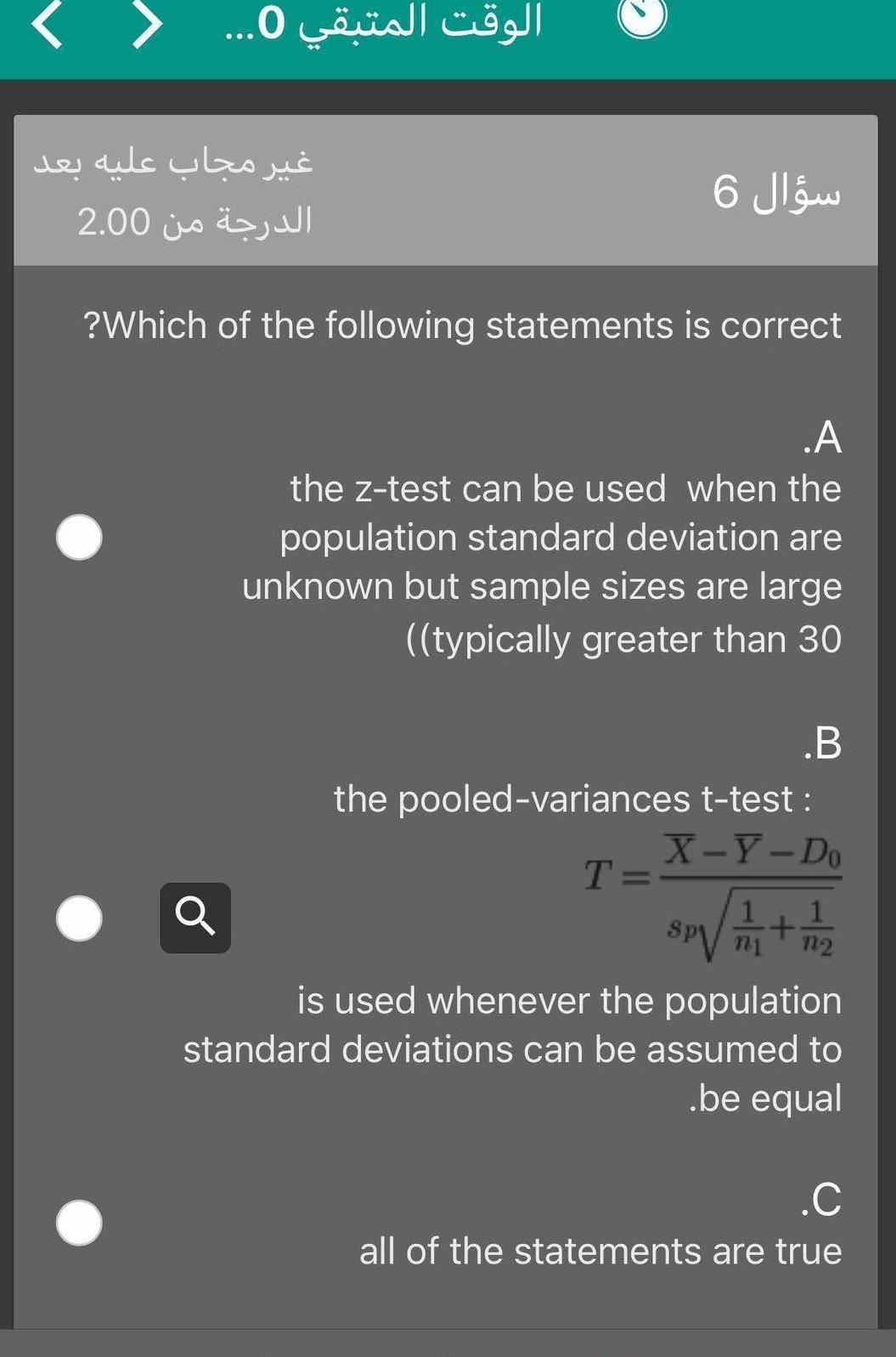Go to the next question arrow
Viewport: 896px width, 1357px height.
(47, 25)
